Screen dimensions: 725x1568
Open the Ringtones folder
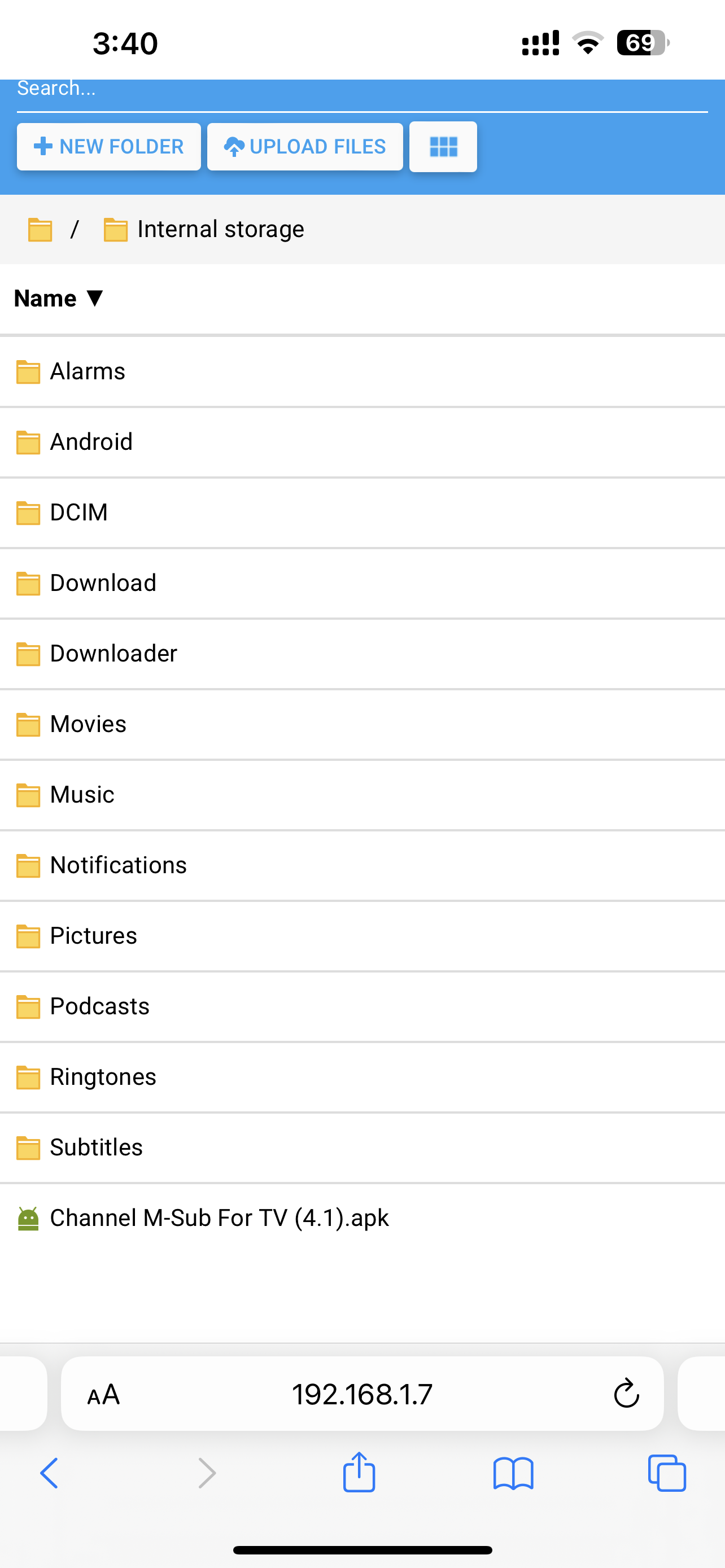click(103, 1078)
